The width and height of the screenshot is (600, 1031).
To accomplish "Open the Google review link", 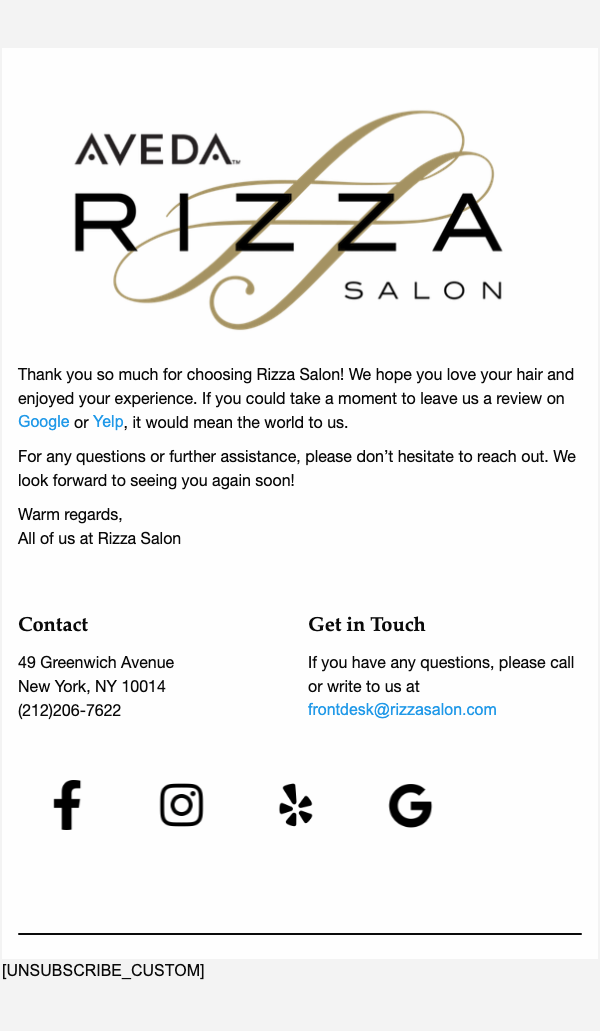I will pyautogui.click(x=43, y=422).
